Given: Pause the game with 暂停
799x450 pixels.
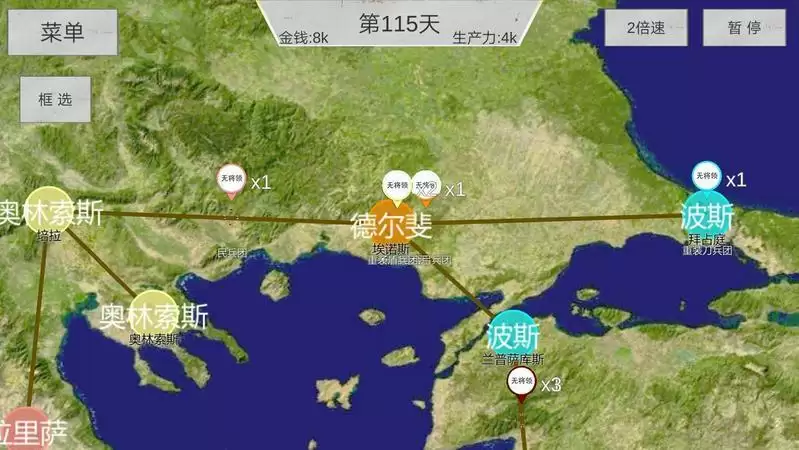Looking at the screenshot, I should [743, 28].
